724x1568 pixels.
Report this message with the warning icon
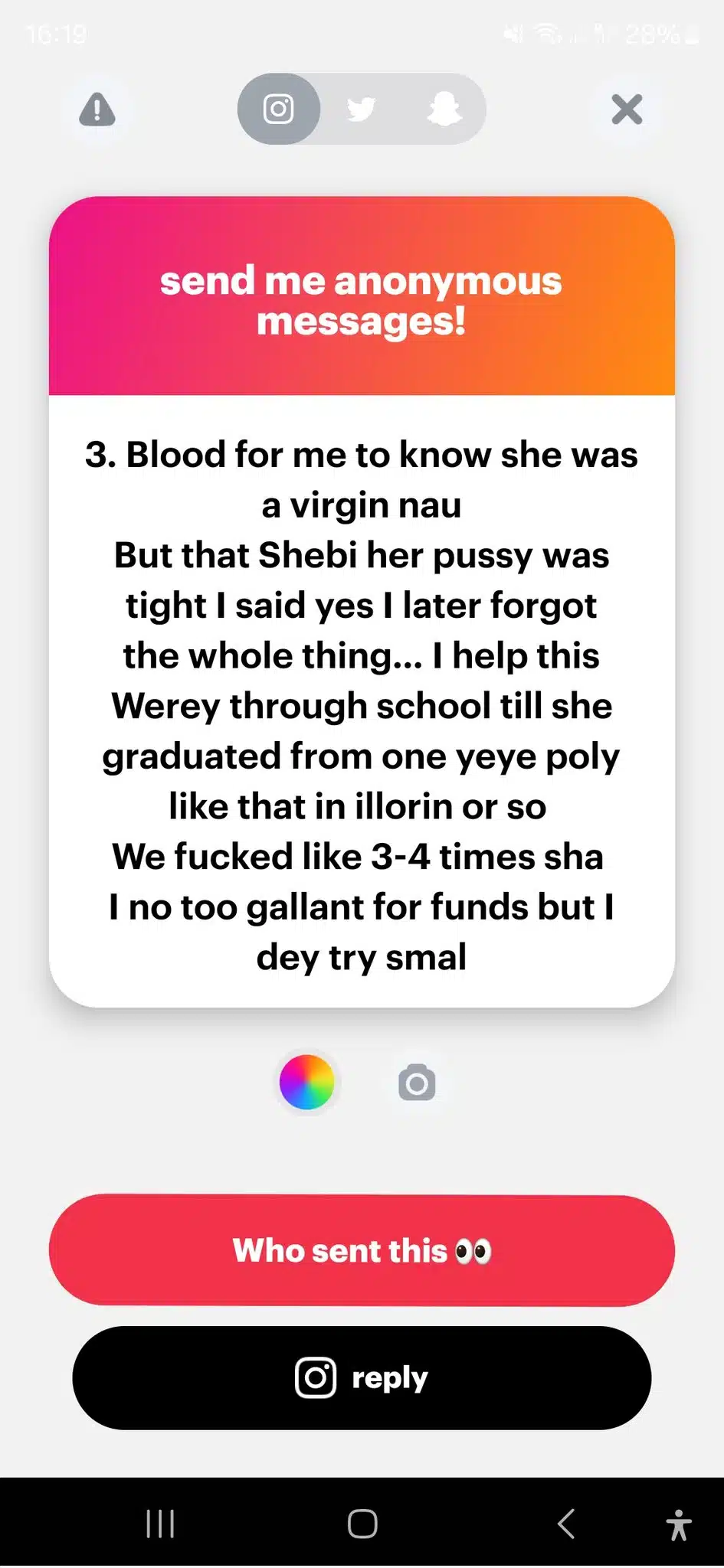coord(97,109)
